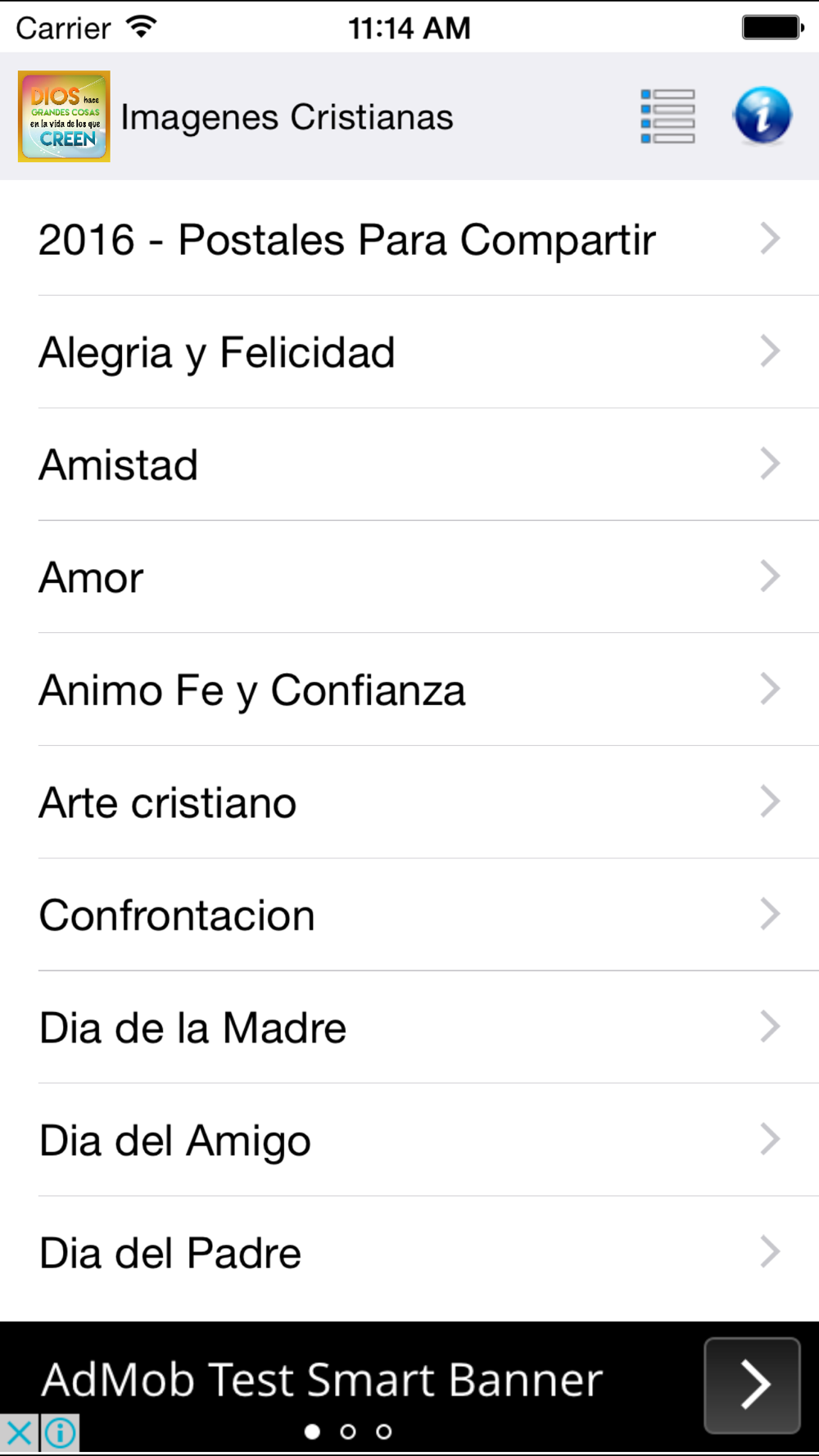819x1456 pixels.
Task: Open the Dia del Padre category
Action: tap(409, 1253)
